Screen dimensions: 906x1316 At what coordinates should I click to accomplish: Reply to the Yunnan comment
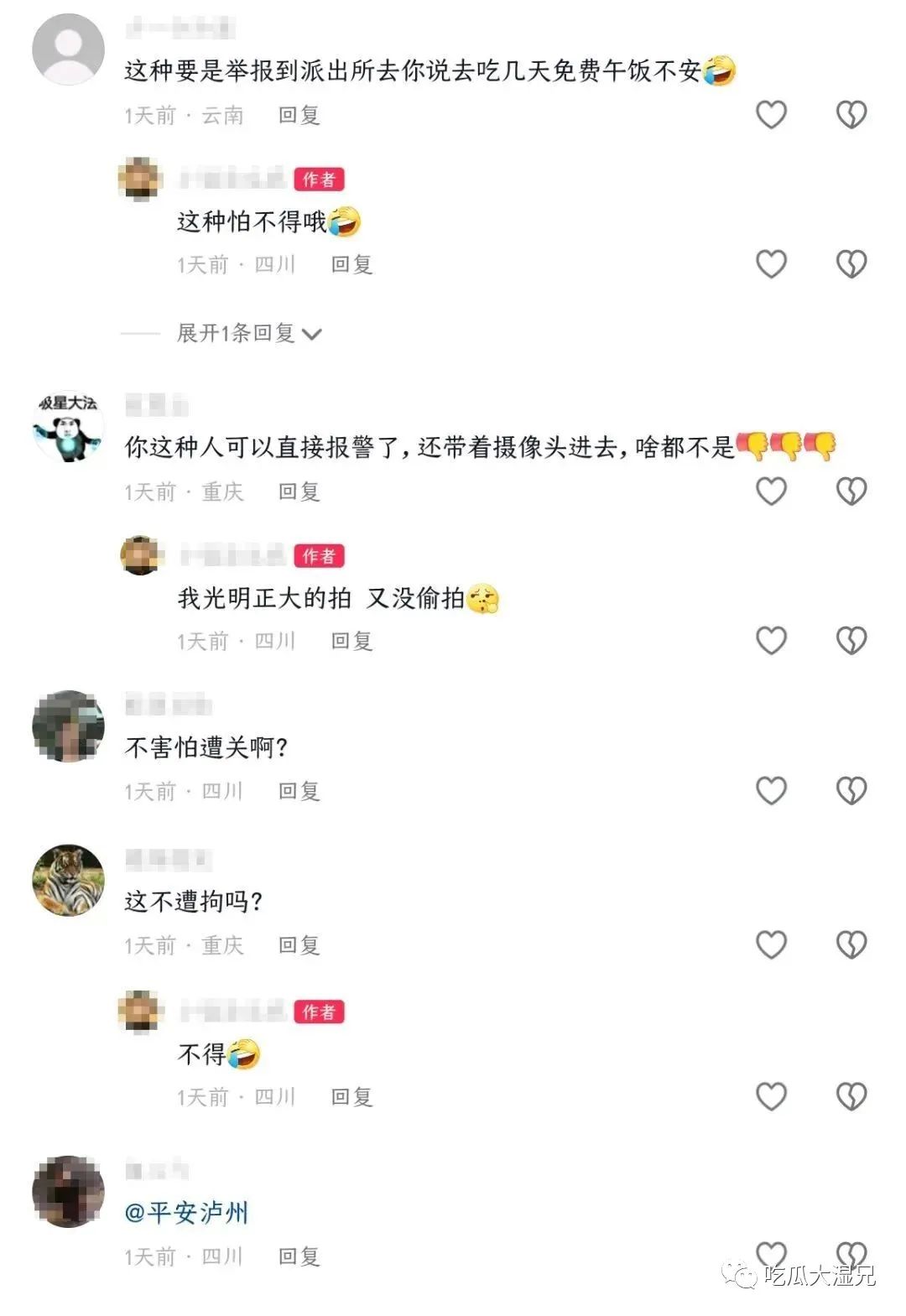(x=299, y=115)
